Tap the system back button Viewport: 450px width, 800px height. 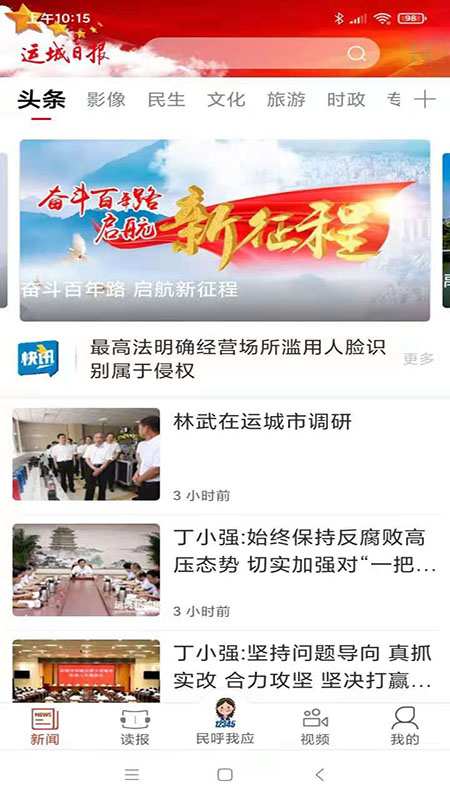(x=319, y=775)
